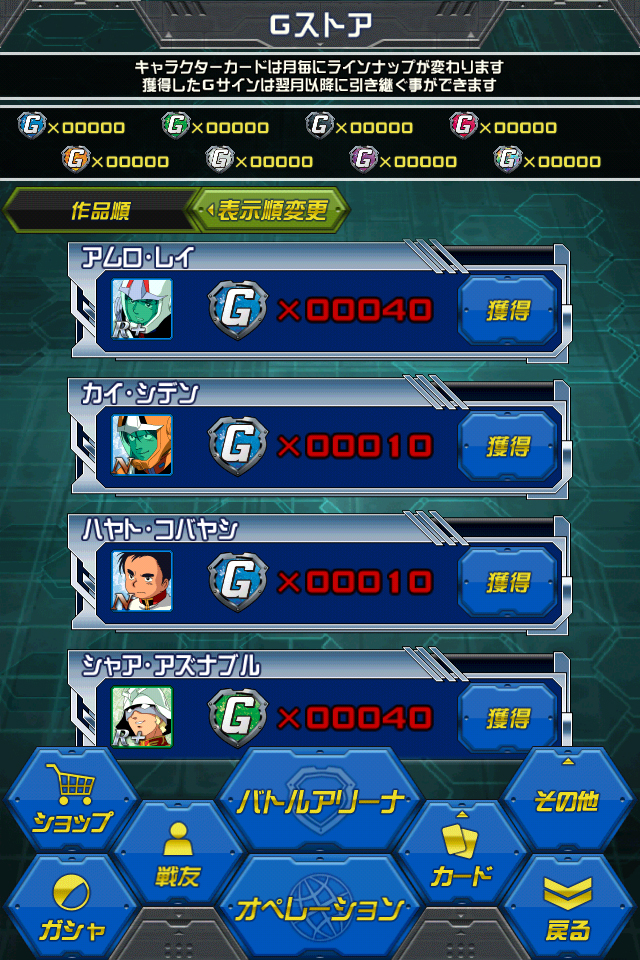
Task: Open オペレーション
Action: pos(320,908)
